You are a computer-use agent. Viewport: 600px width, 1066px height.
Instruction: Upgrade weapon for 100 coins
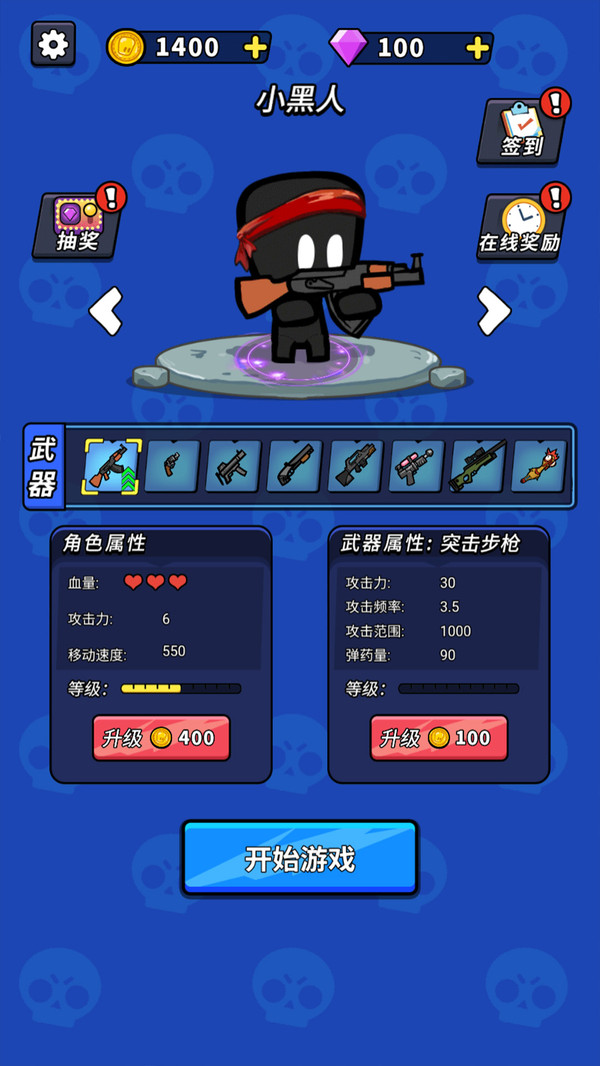(439, 738)
